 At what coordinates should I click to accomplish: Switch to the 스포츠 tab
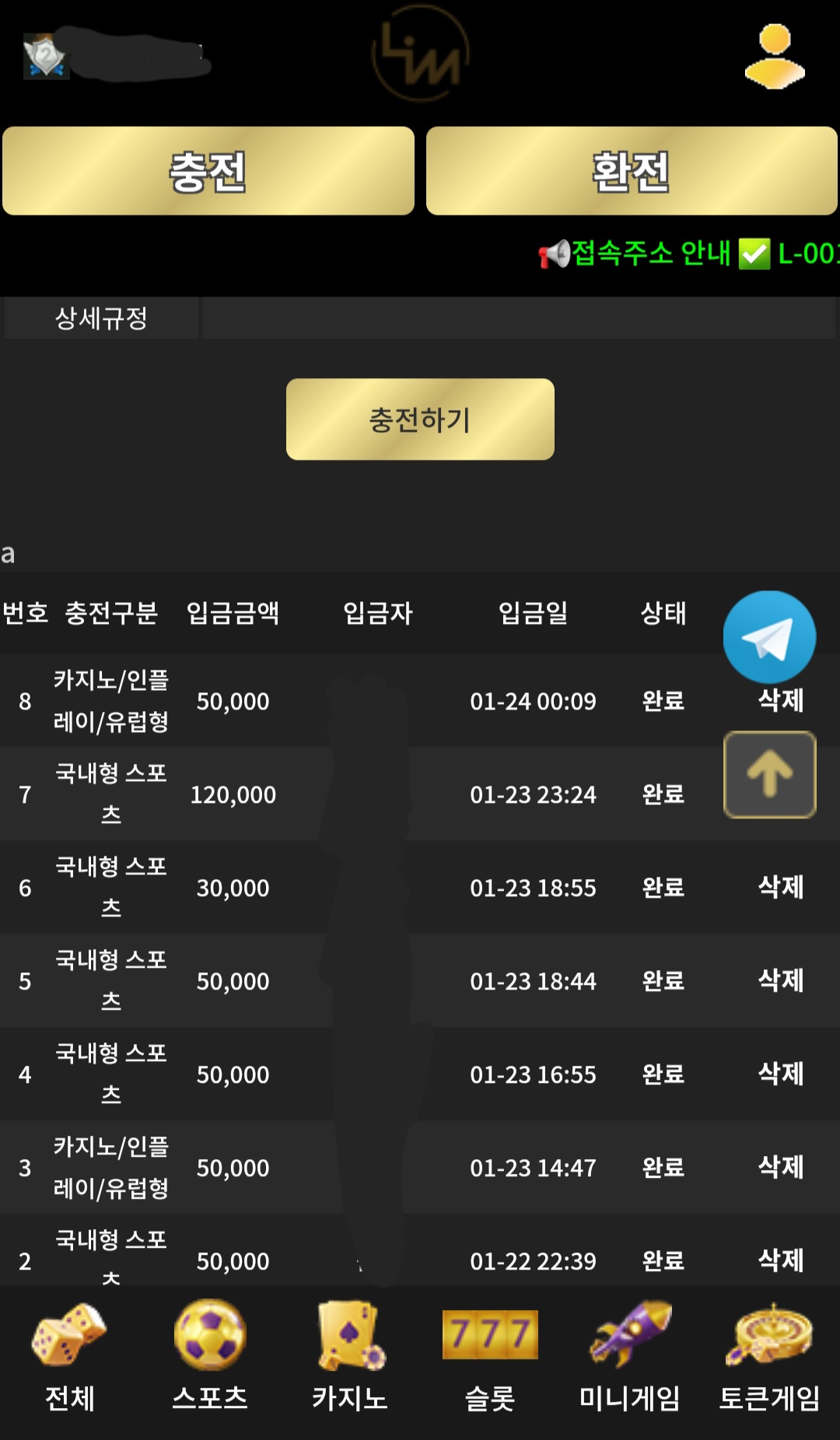tap(210, 1358)
